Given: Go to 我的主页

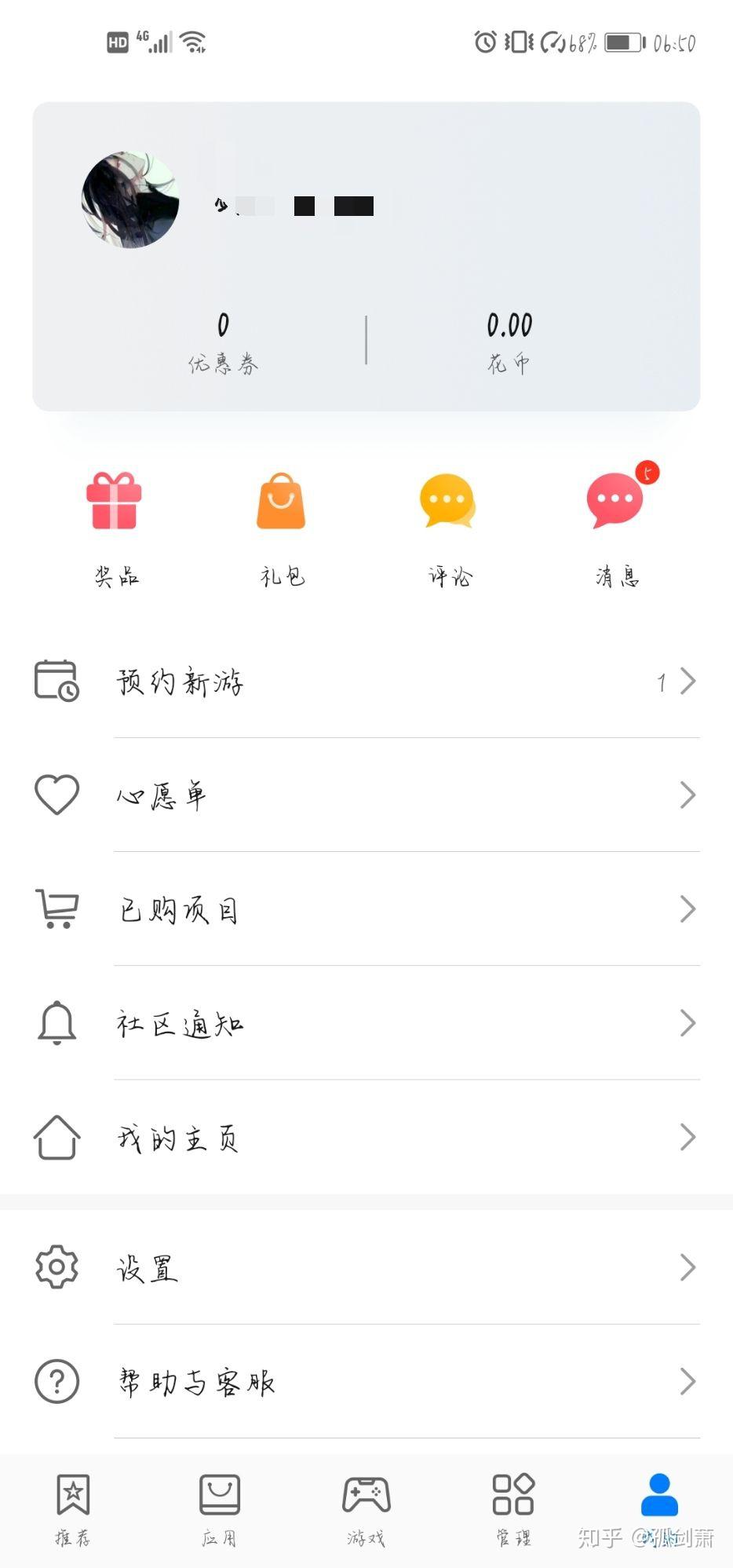Looking at the screenshot, I should (366, 1136).
